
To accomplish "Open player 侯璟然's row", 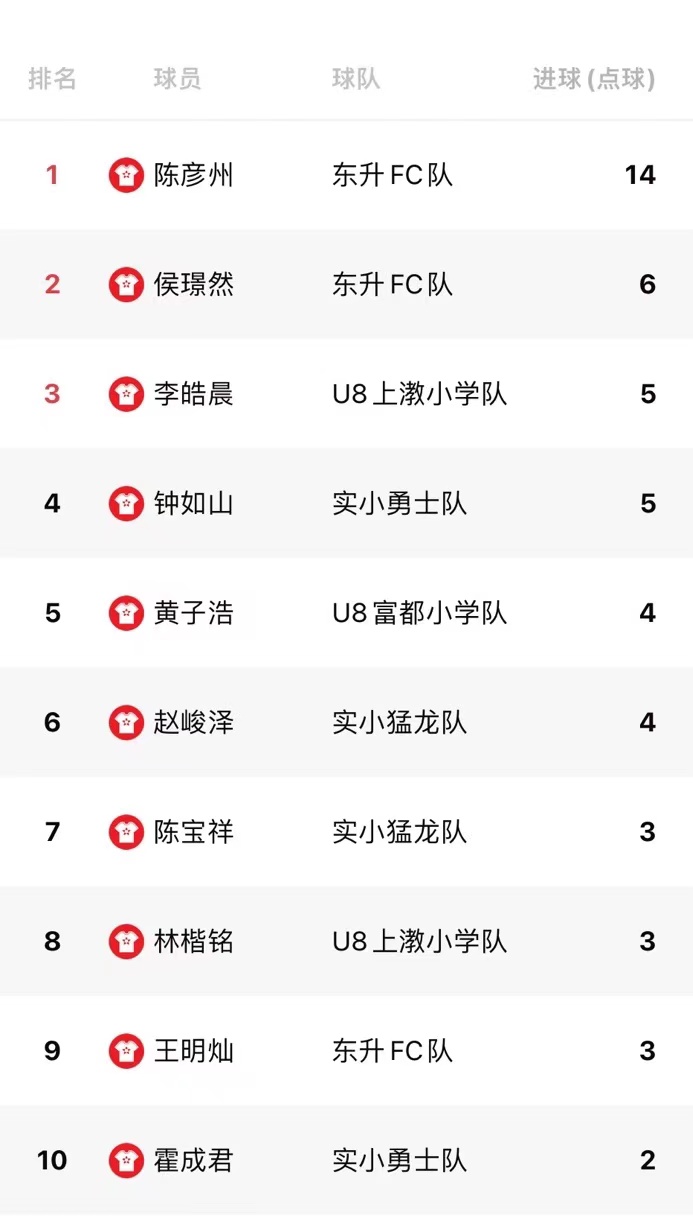I will 346,284.
